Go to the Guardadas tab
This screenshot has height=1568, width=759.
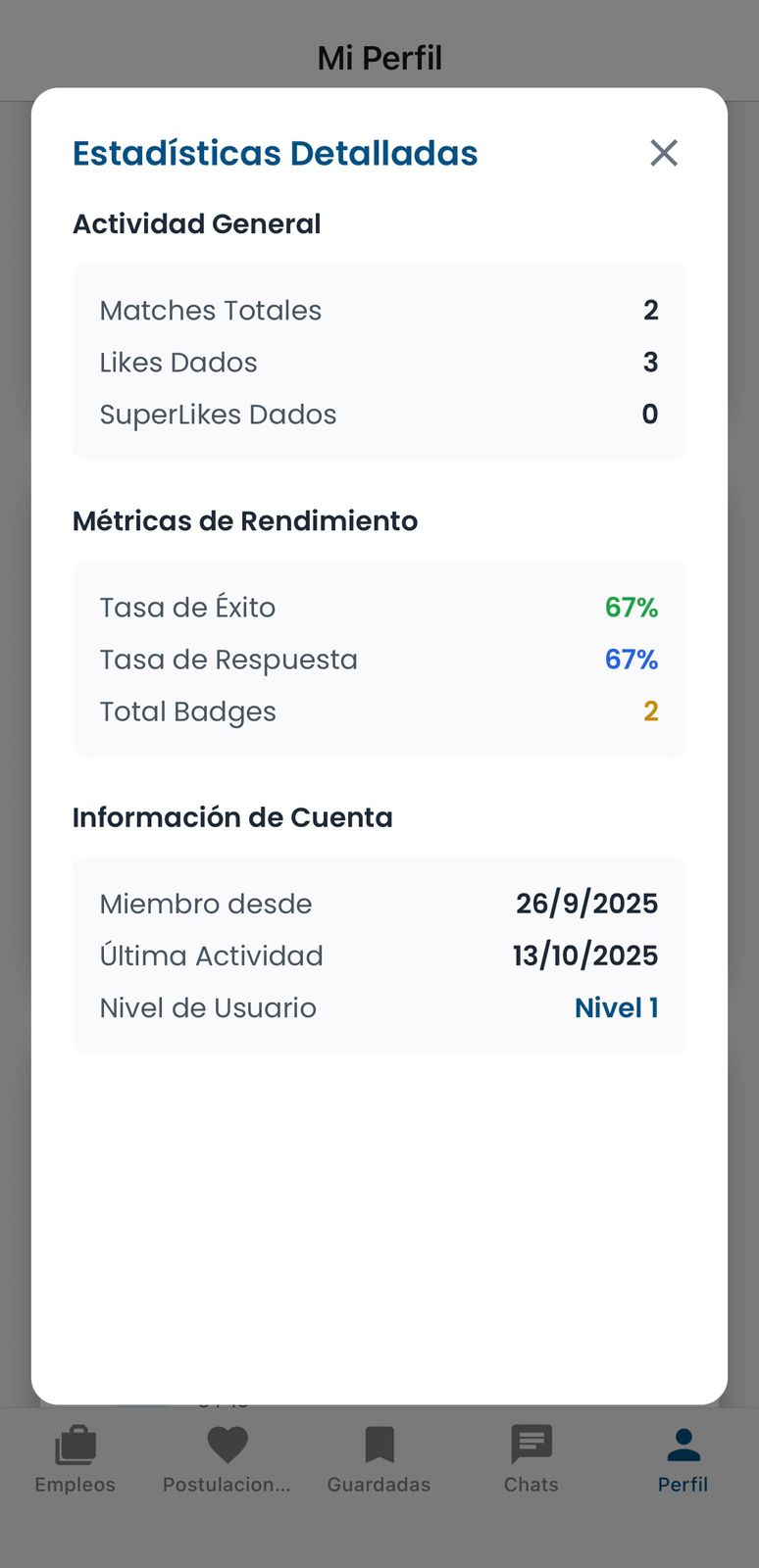[x=379, y=1458]
